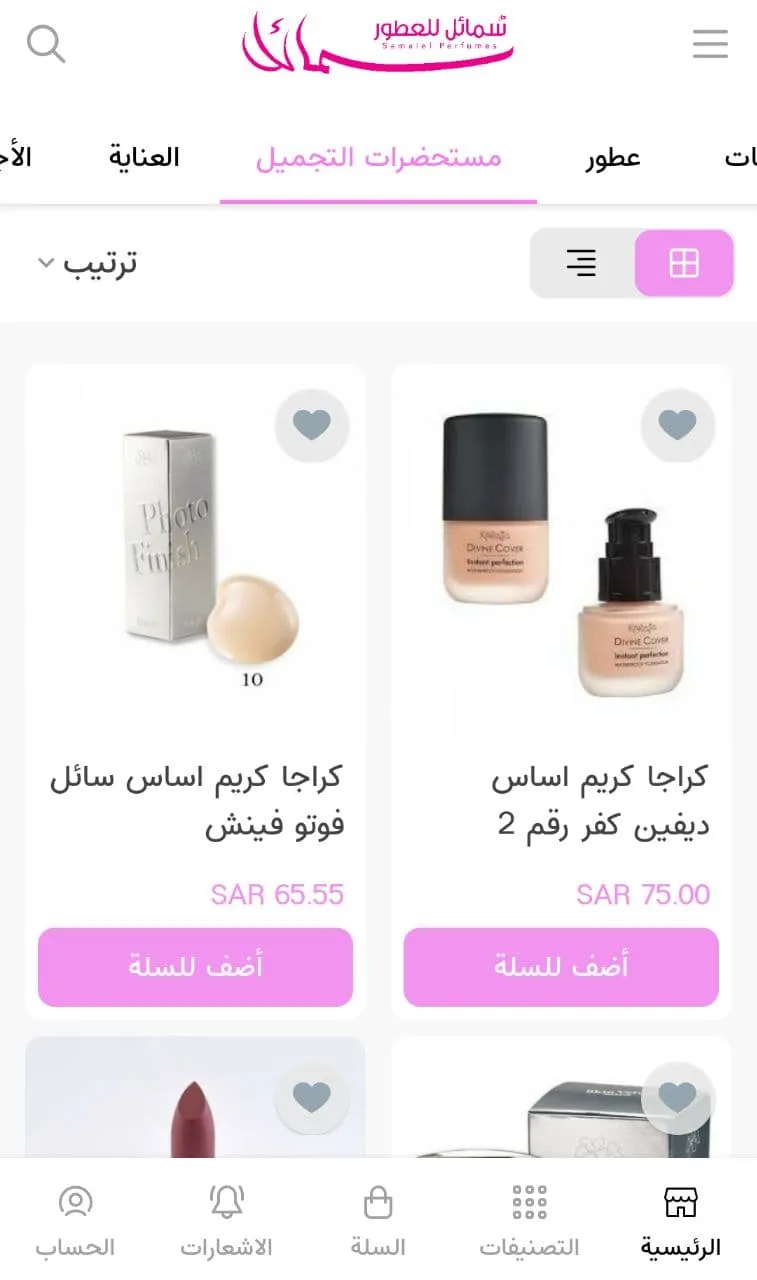Open the chevron next to ترتيب

[x=44, y=264]
